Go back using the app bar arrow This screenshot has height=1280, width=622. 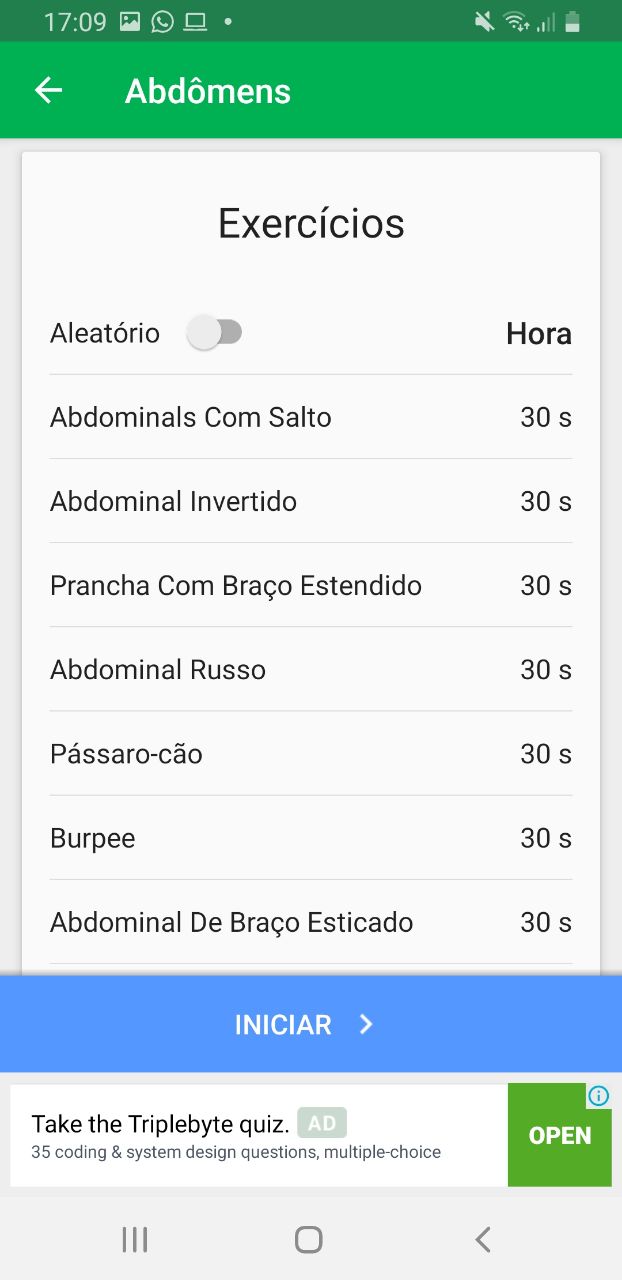coord(48,91)
